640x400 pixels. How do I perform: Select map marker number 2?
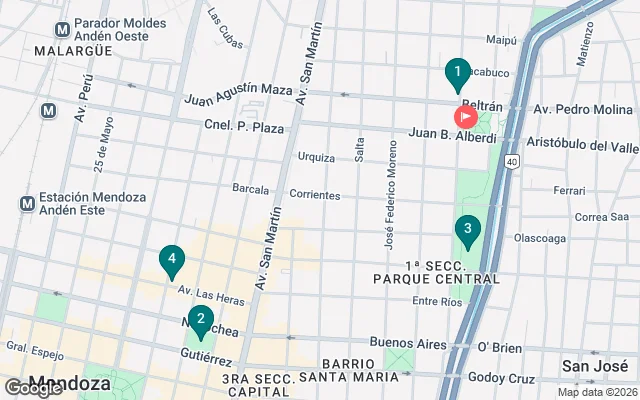[x=200, y=323]
